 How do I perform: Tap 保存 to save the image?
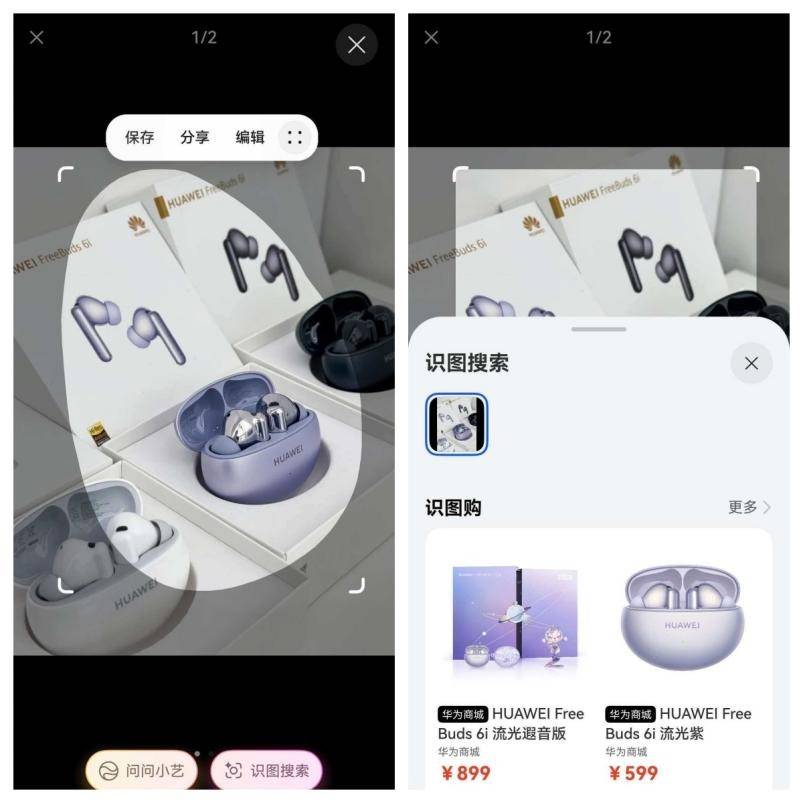pyautogui.click(x=140, y=138)
